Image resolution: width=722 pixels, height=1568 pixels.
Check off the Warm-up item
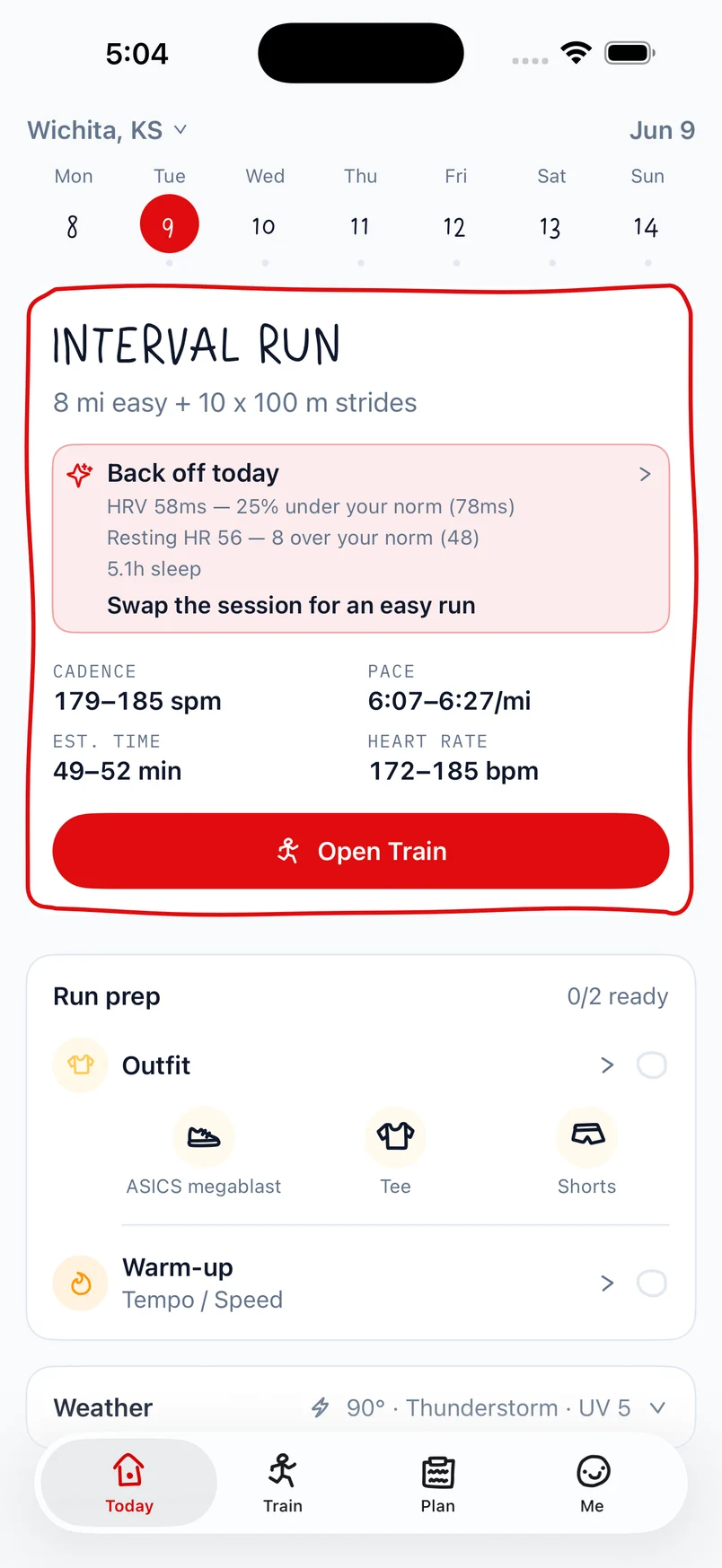tap(652, 1283)
